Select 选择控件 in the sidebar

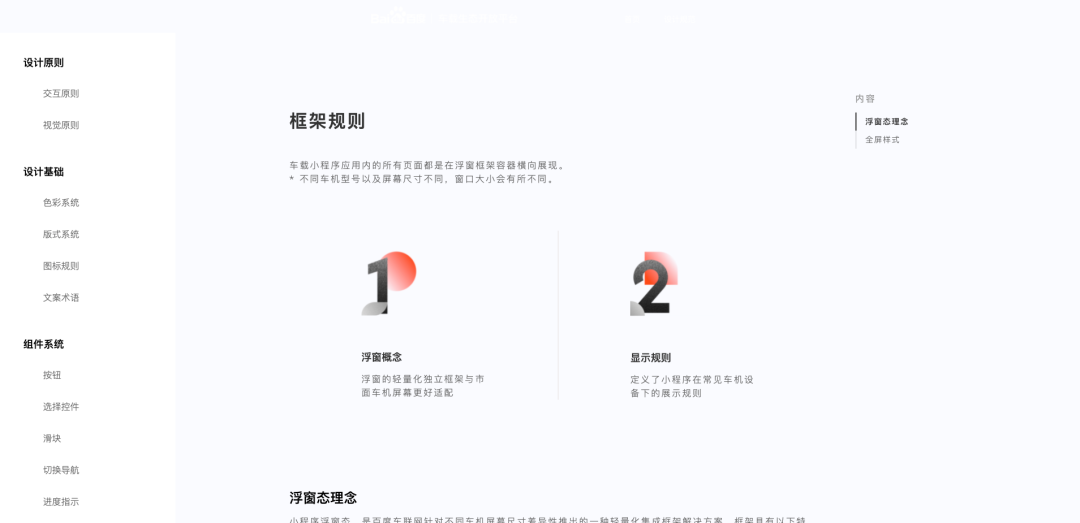(61, 407)
